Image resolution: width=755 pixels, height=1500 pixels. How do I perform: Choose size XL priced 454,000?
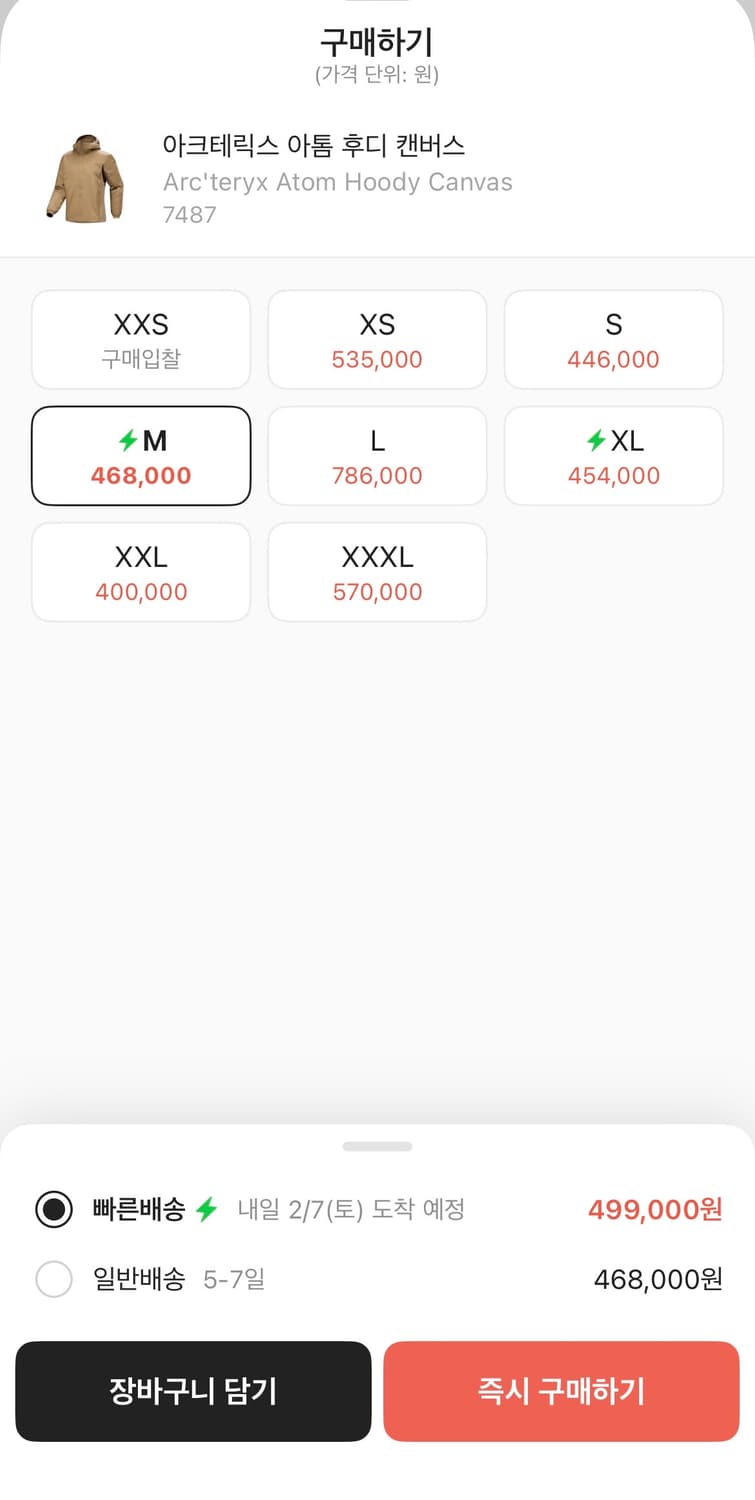tap(613, 456)
